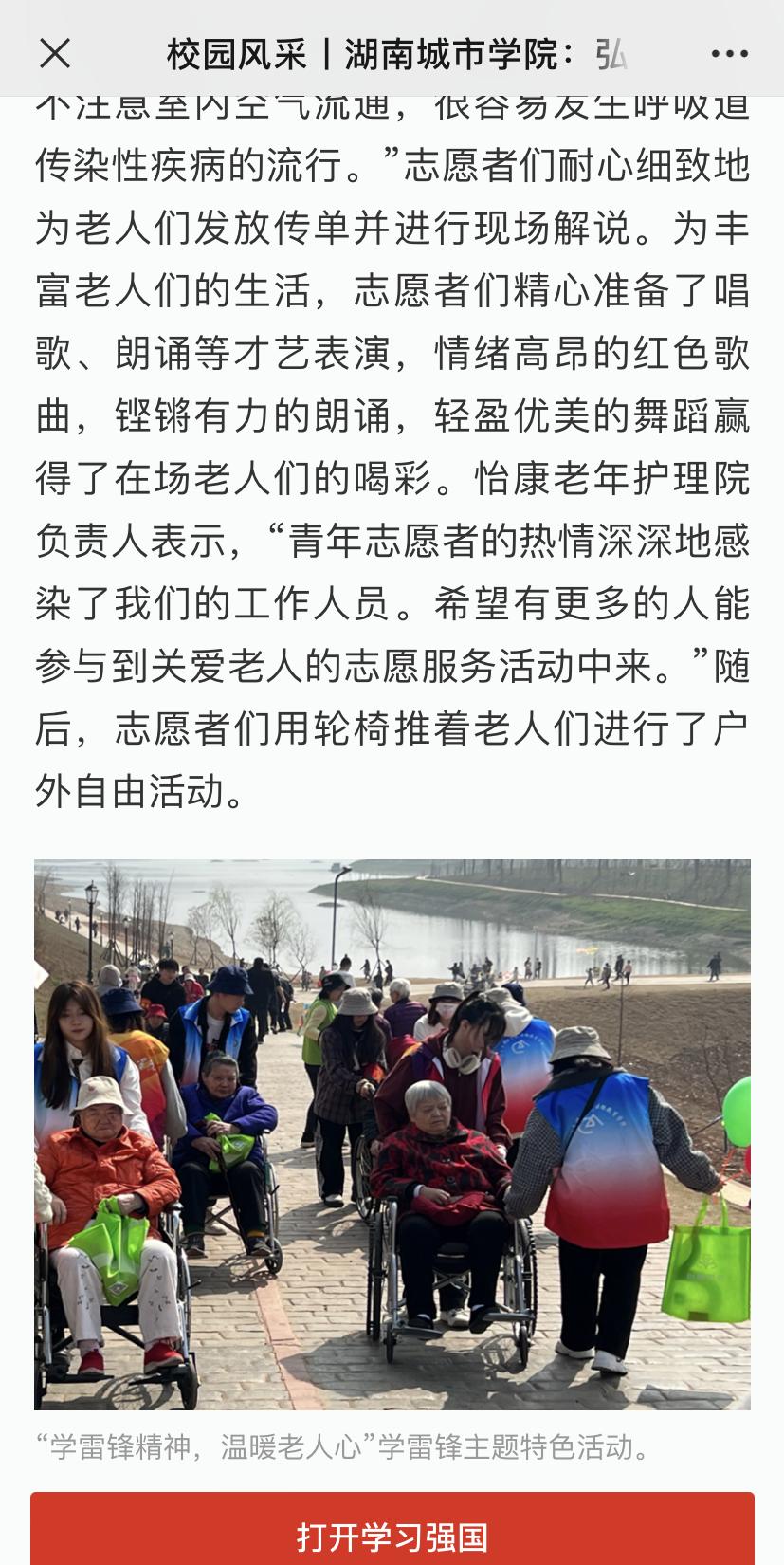Close the article page

(x=55, y=53)
